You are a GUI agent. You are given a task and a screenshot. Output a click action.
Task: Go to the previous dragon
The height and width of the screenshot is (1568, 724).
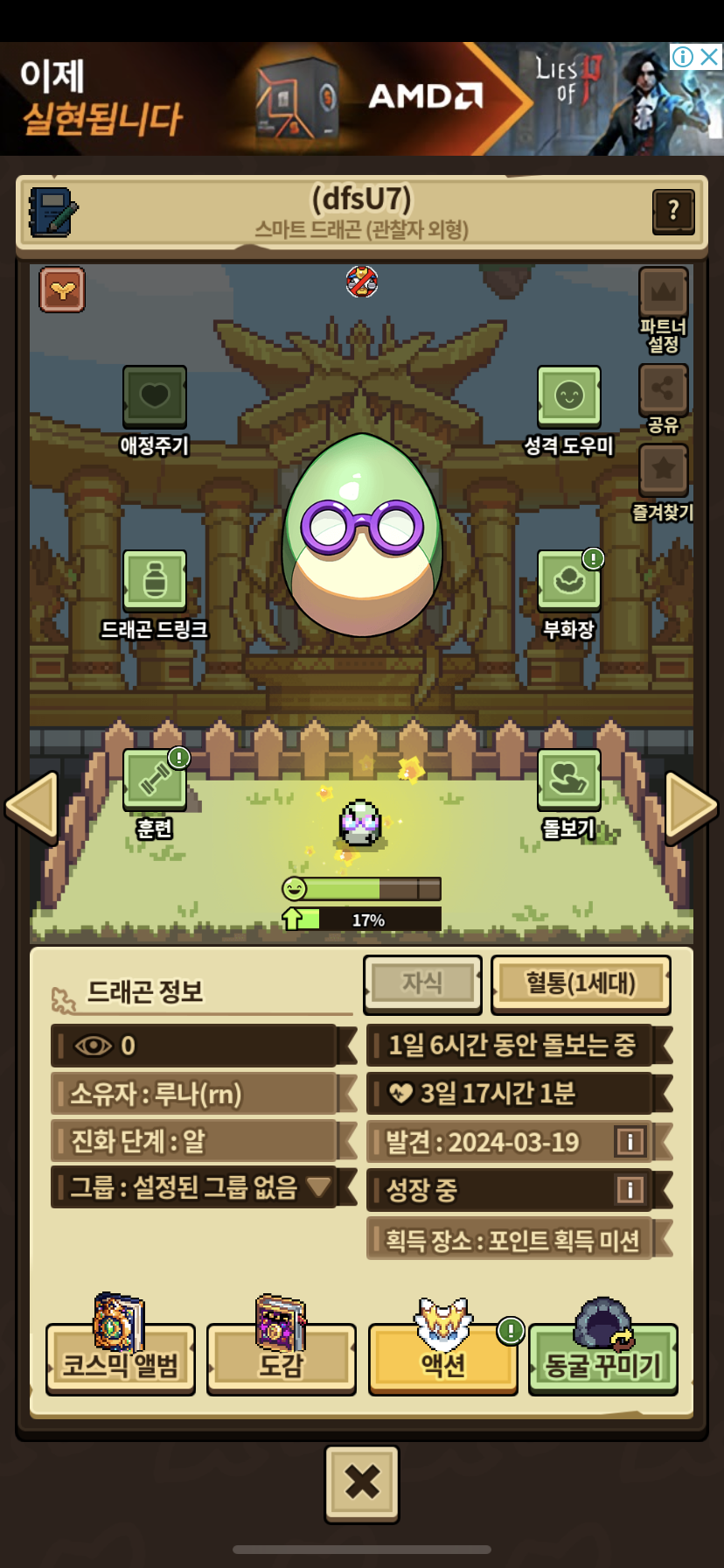point(31,807)
